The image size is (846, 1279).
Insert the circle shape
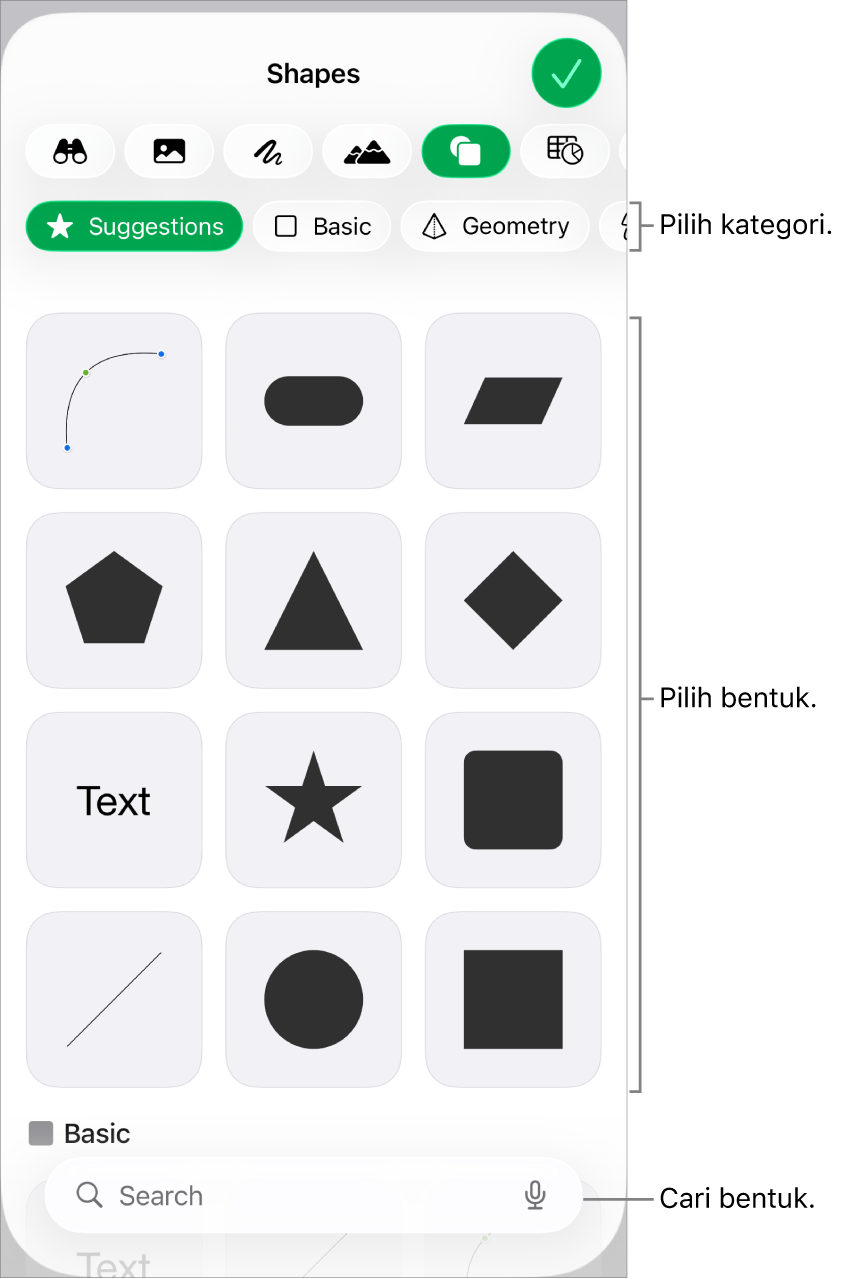click(x=313, y=999)
